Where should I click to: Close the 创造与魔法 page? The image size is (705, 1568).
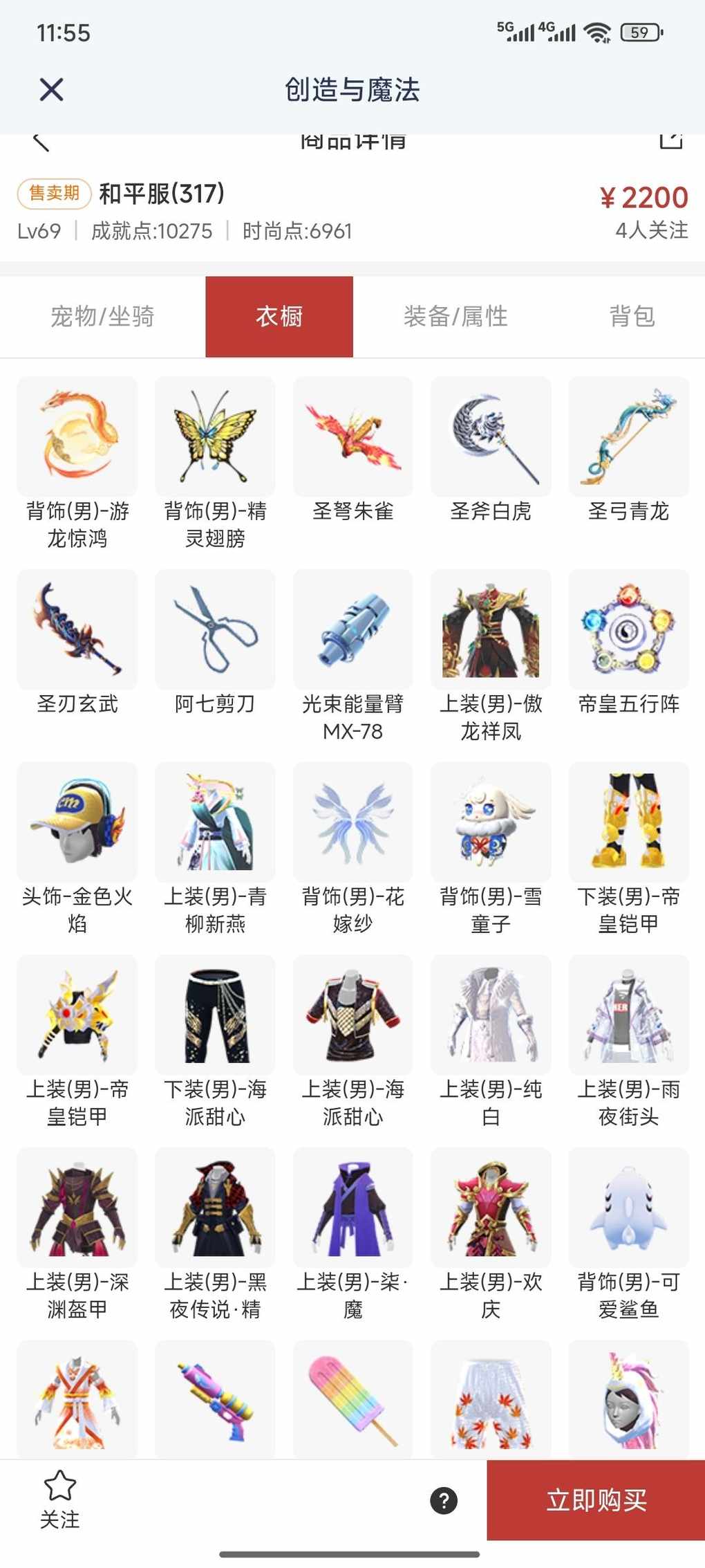click(x=51, y=90)
